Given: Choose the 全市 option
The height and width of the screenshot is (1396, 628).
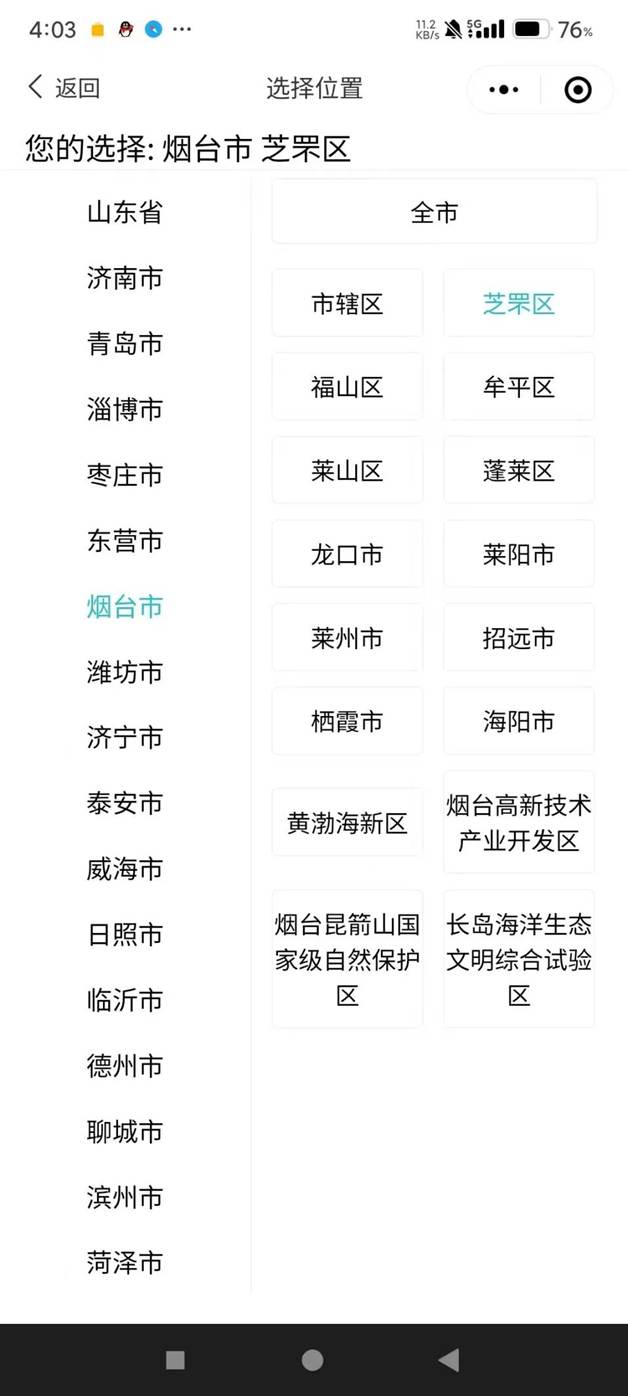Looking at the screenshot, I should [434, 212].
